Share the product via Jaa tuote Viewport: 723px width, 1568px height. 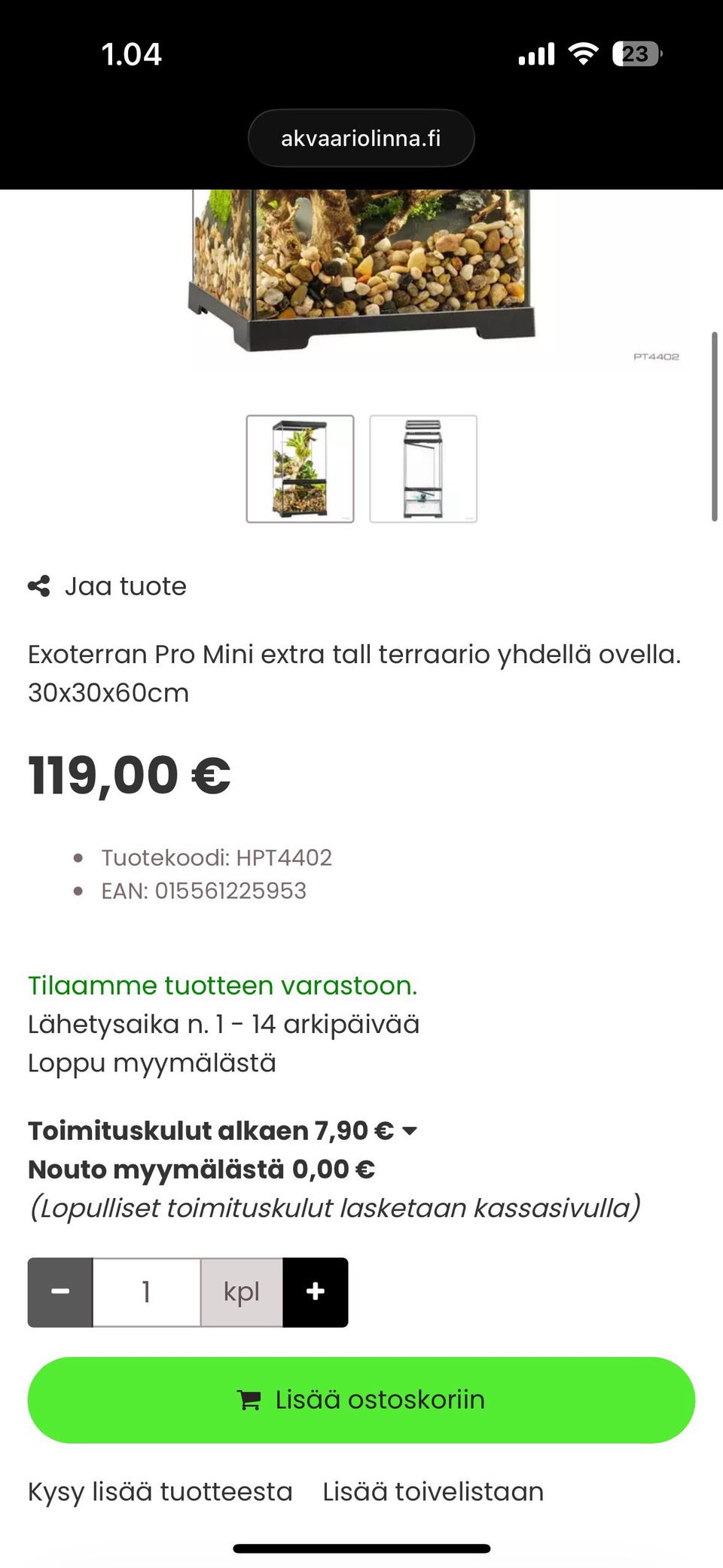click(107, 586)
